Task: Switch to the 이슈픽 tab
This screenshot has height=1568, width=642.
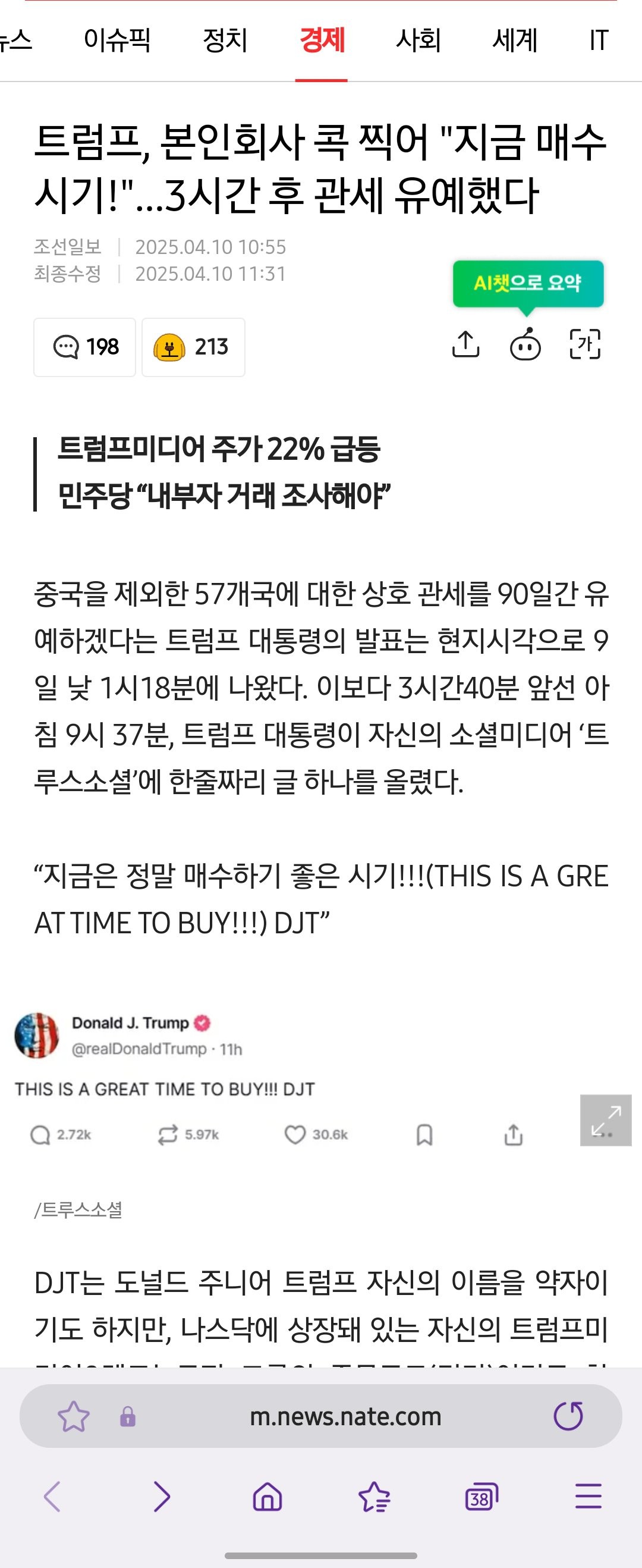Action: coord(117,41)
